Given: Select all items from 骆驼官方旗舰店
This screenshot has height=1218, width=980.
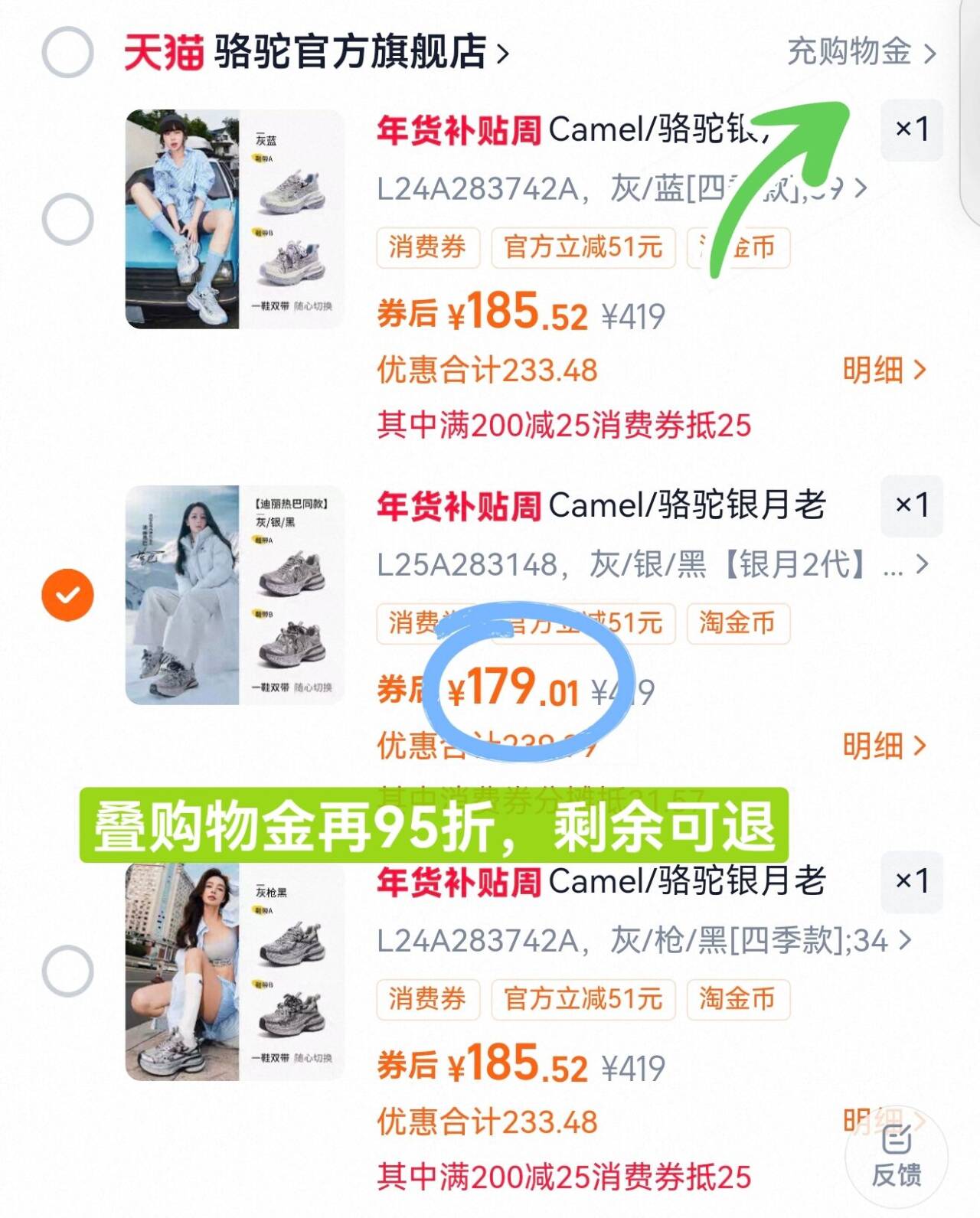Looking at the screenshot, I should 67,52.
